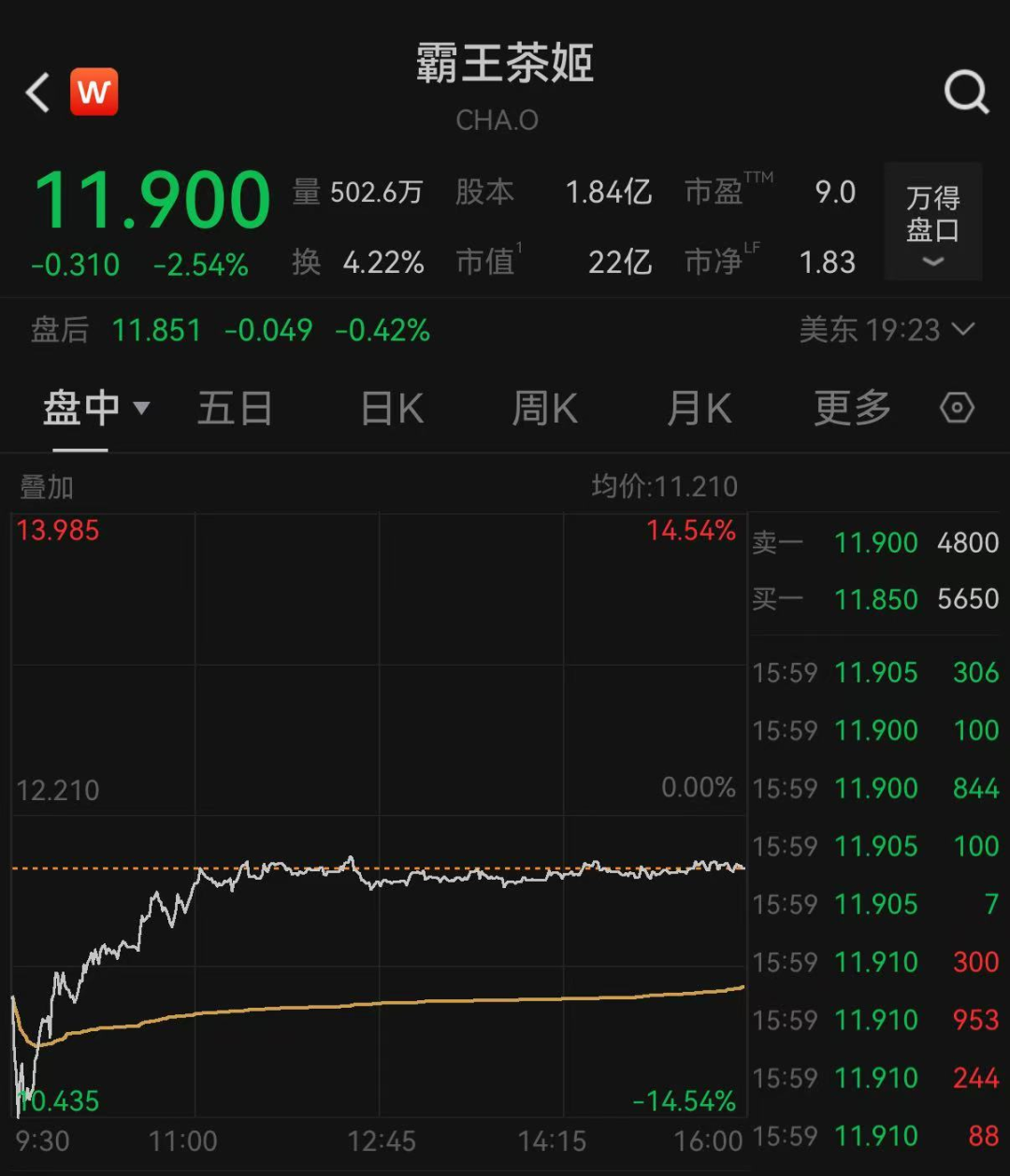1010x1176 pixels.
Task: Switch to the 五日 tab
Action: pyautogui.click(x=235, y=408)
